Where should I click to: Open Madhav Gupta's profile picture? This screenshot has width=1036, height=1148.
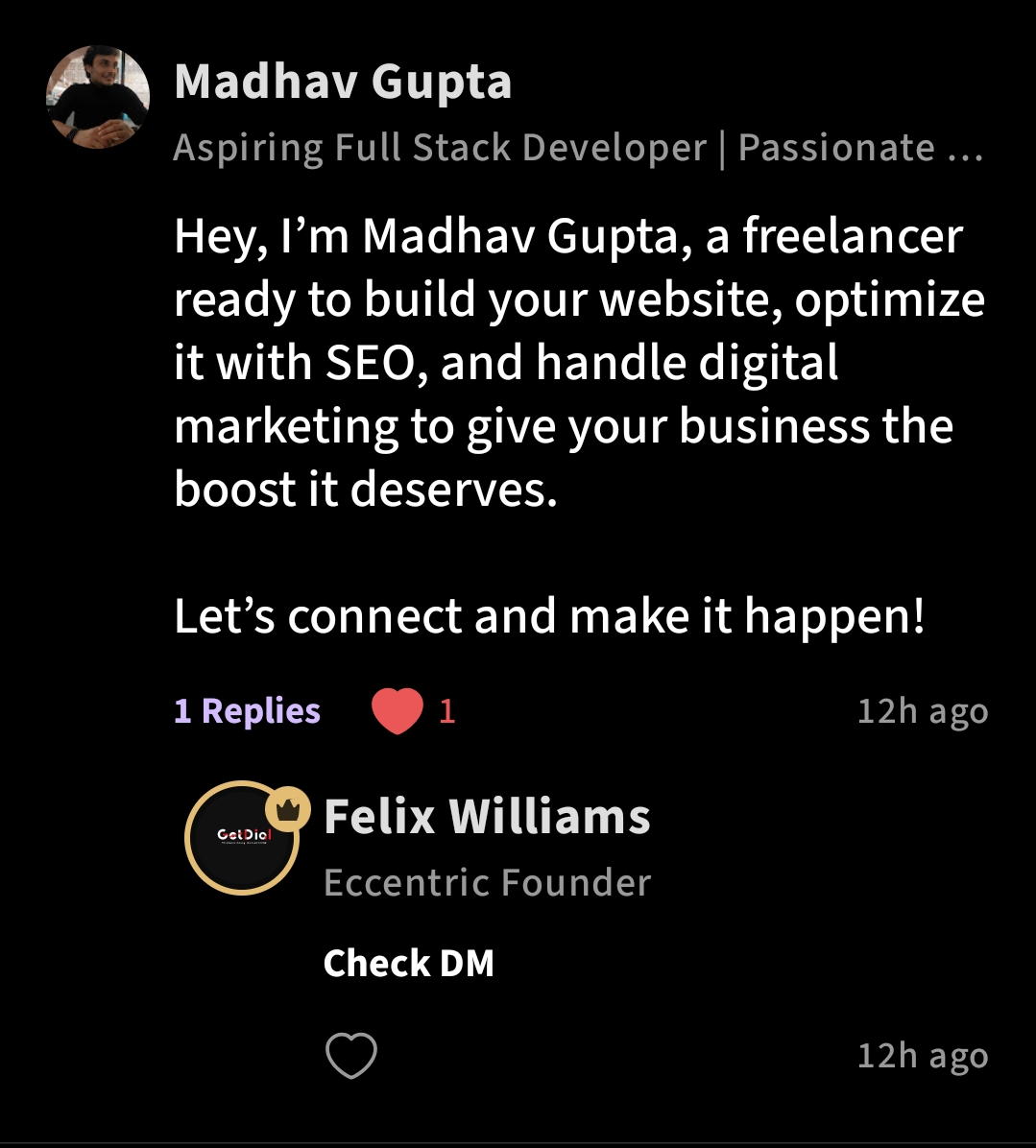tap(98, 97)
